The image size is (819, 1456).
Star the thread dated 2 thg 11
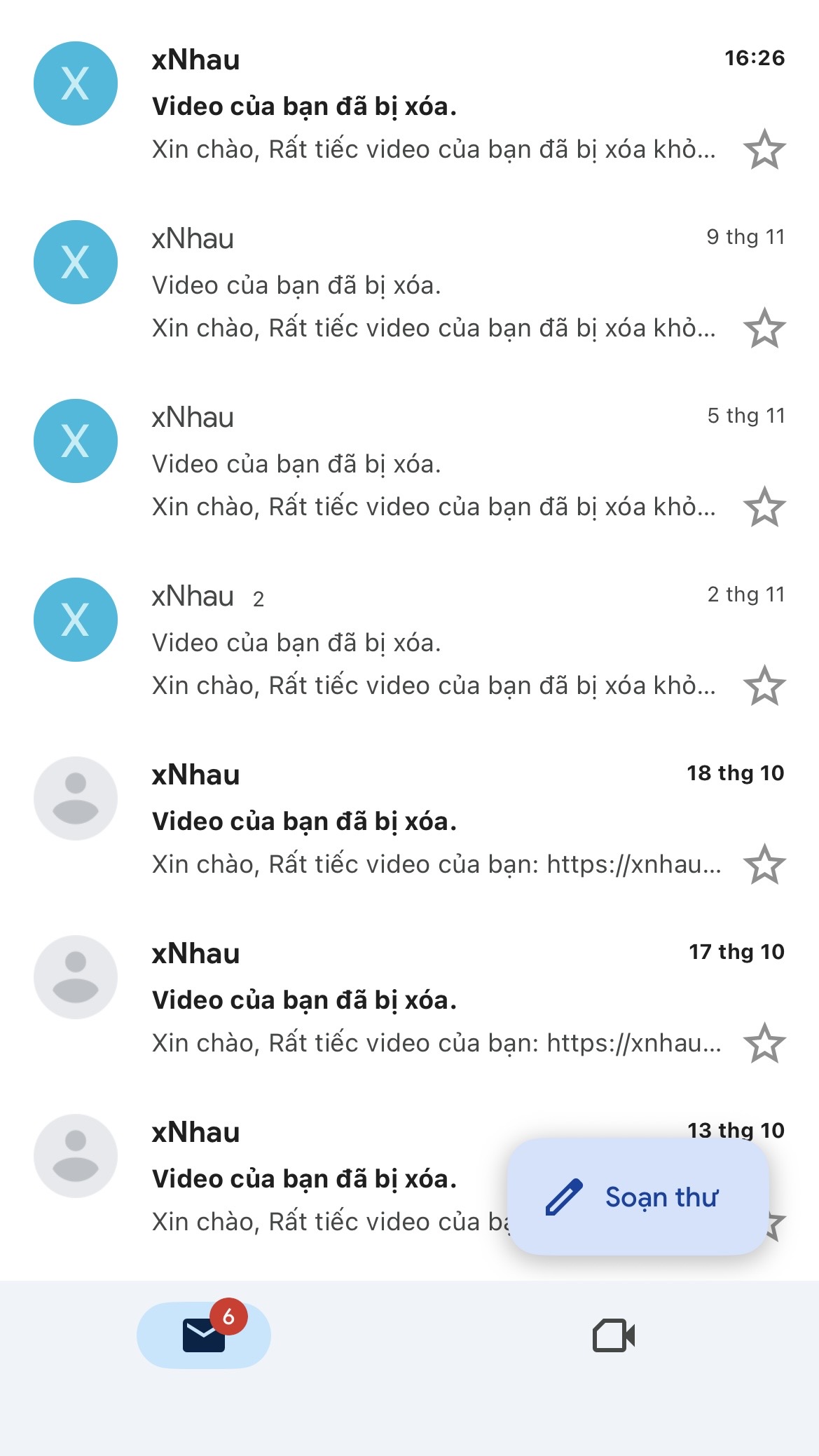(x=764, y=686)
